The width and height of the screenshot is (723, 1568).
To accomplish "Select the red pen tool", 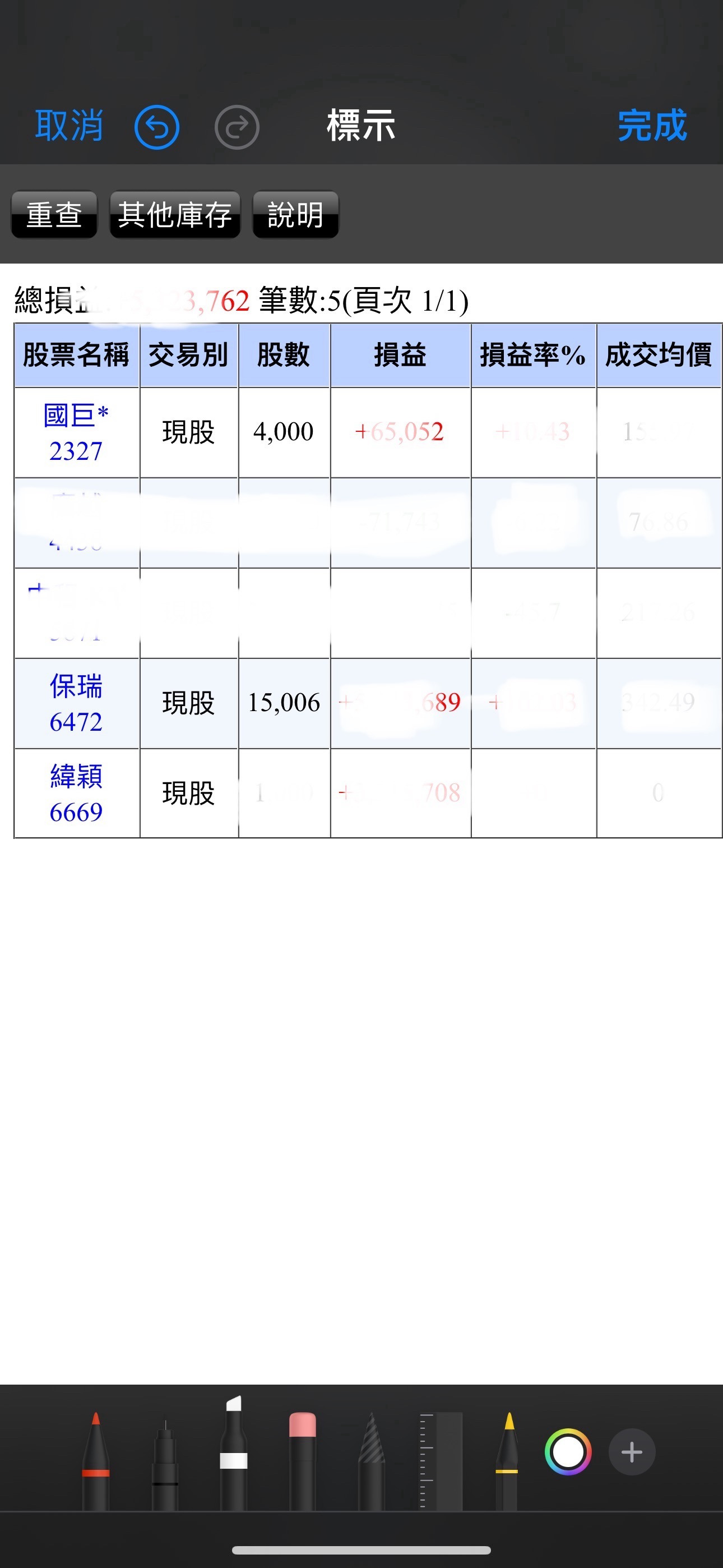I will [95, 1460].
